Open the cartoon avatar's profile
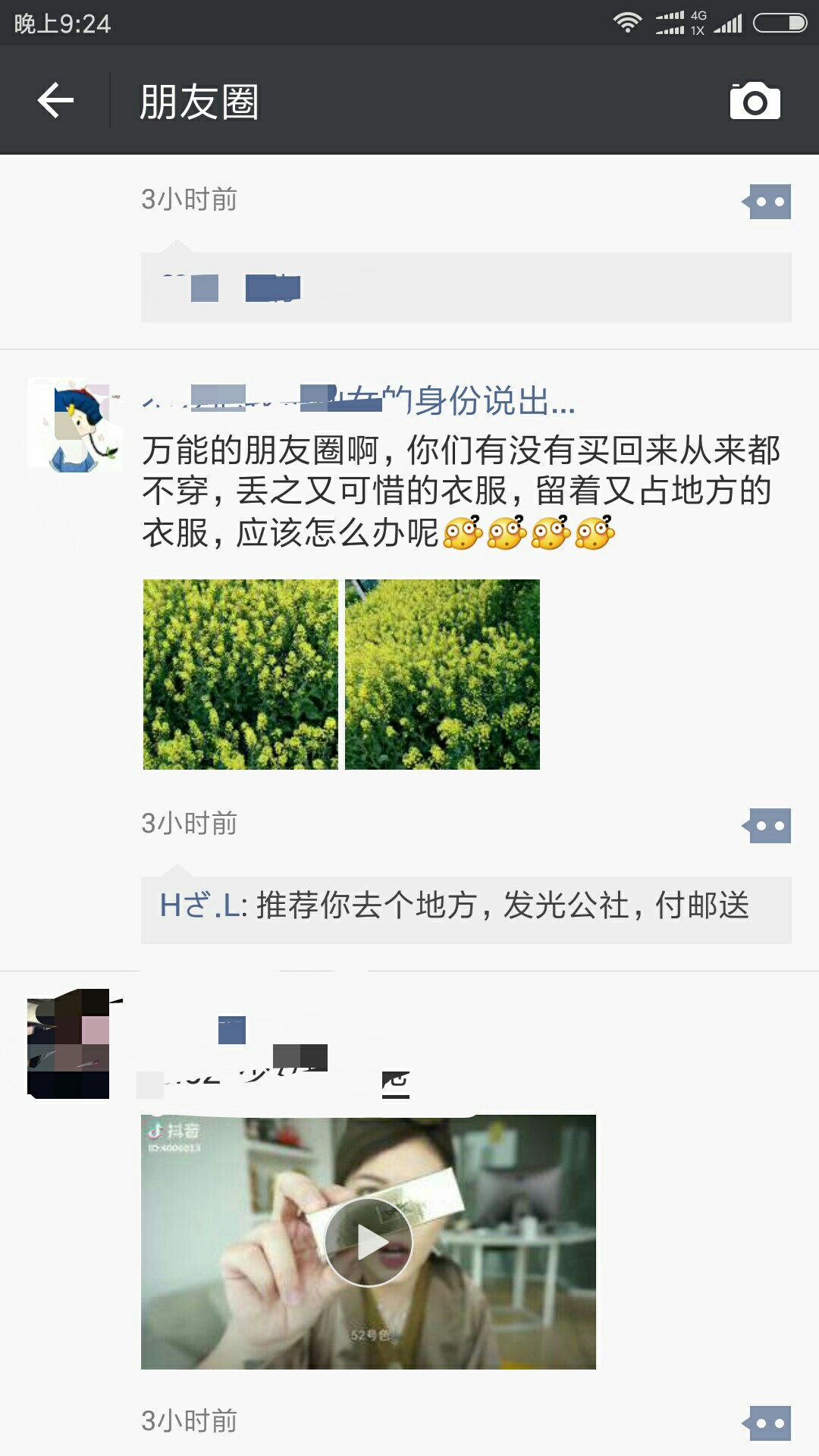The image size is (819, 1456). point(74,425)
